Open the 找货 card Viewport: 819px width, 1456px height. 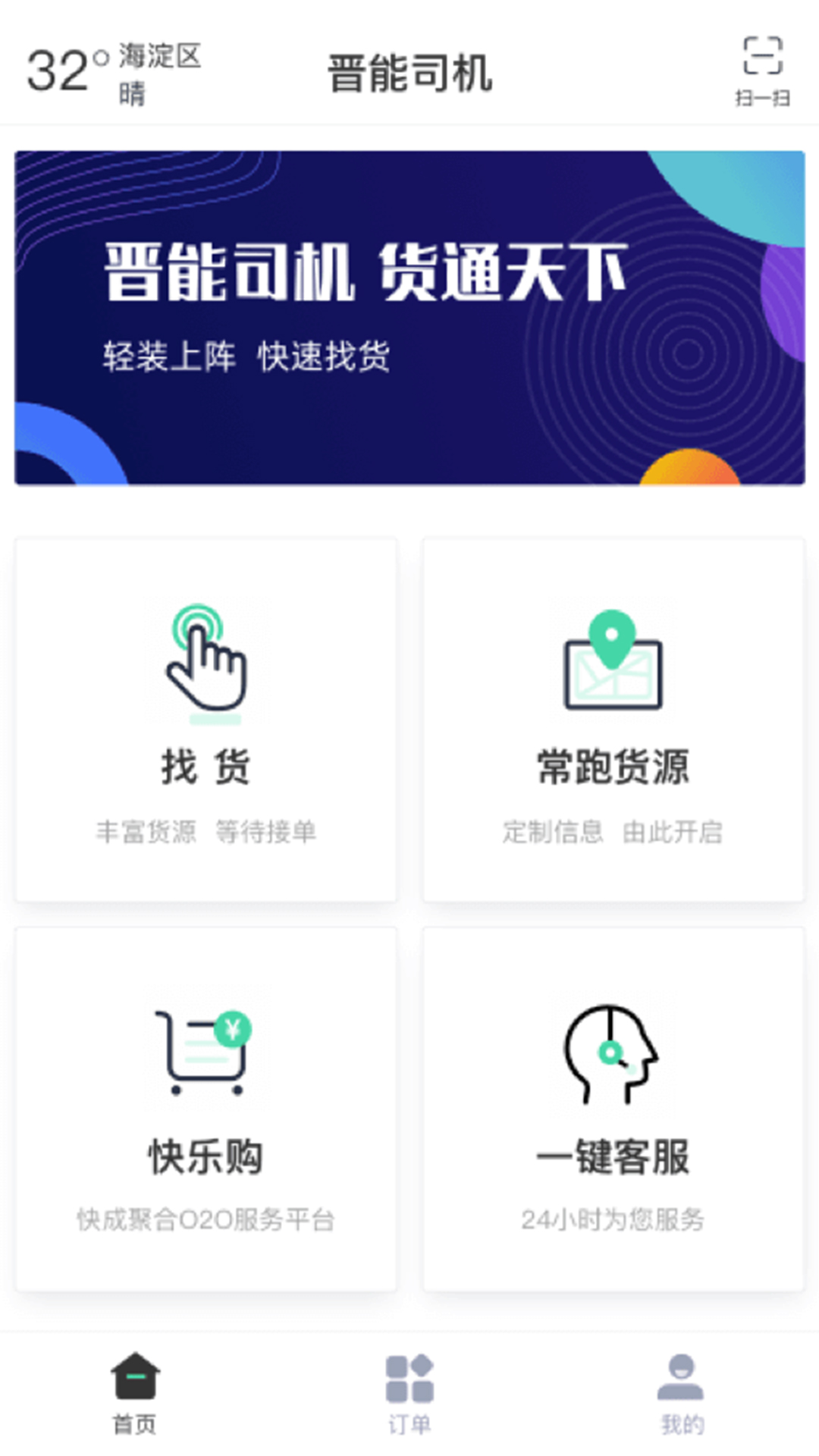(x=206, y=720)
